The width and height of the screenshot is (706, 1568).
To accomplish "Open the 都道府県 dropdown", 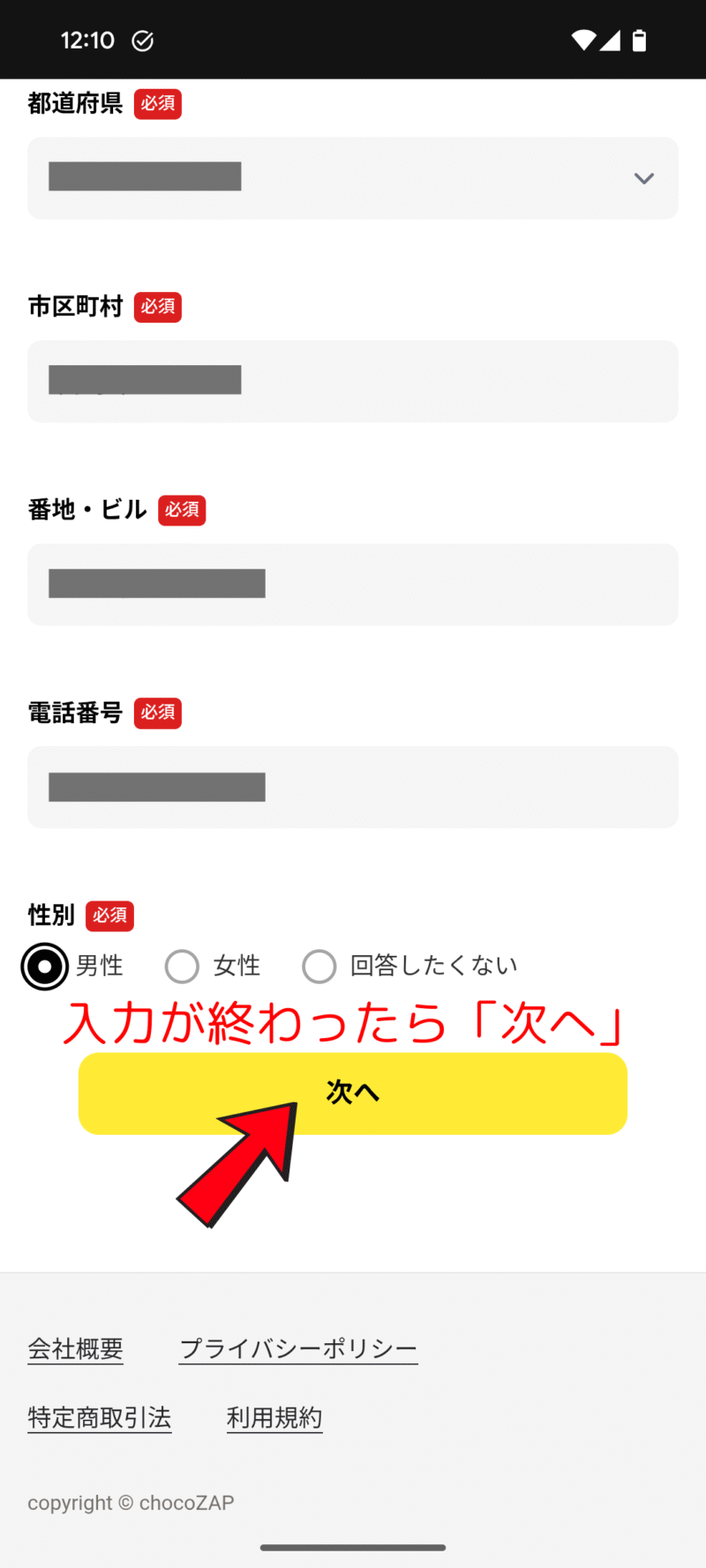I will pyautogui.click(x=353, y=178).
